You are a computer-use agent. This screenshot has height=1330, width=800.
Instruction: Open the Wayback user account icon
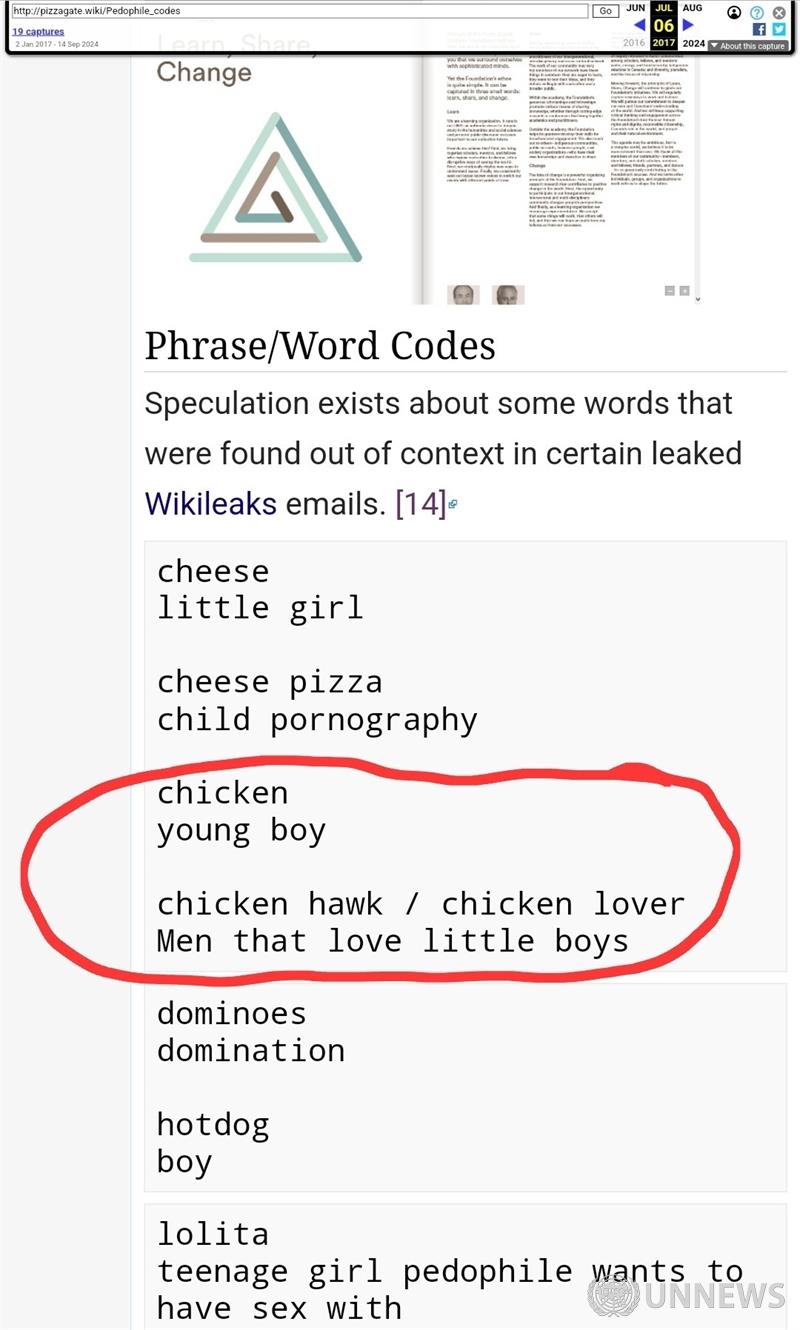(736, 12)
